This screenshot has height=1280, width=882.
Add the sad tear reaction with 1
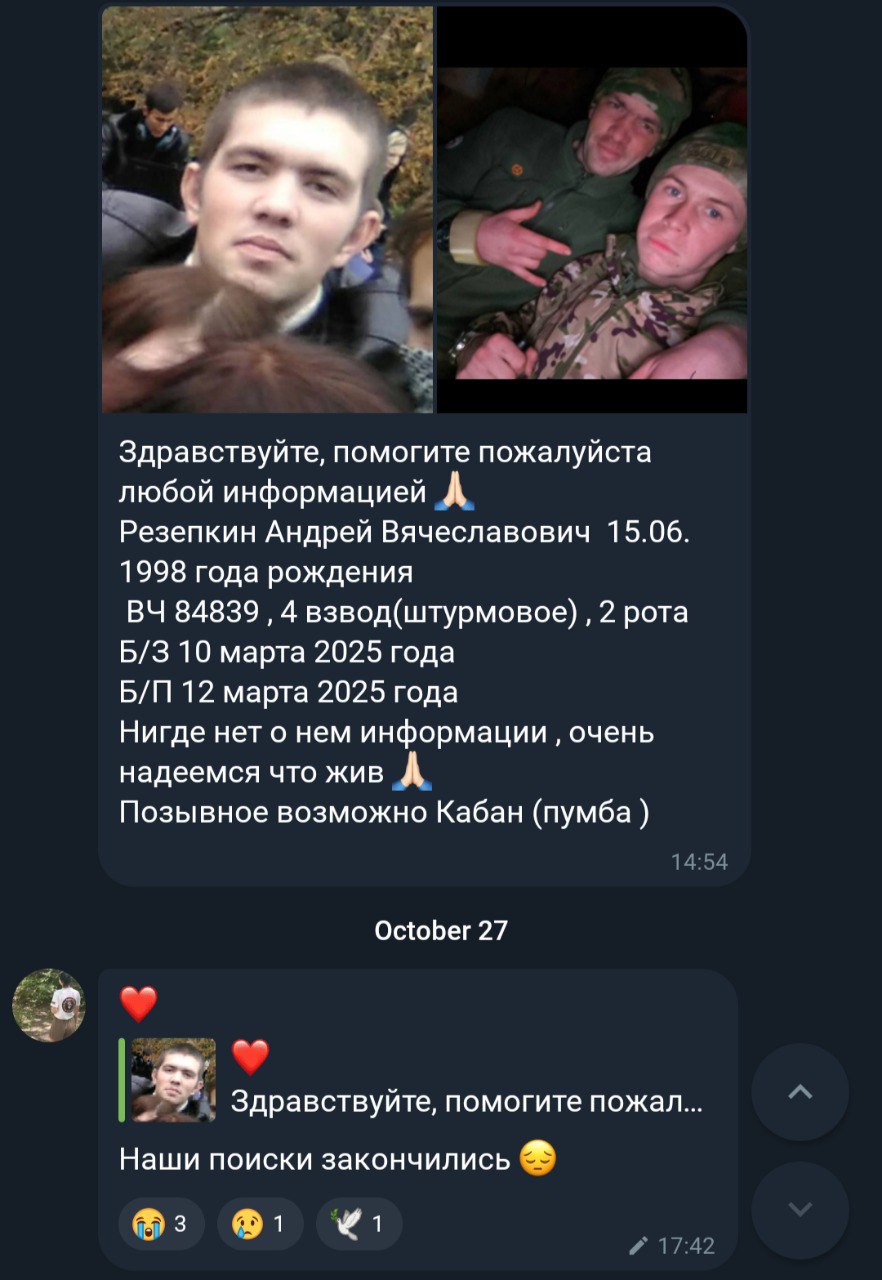click(259, 1223)
